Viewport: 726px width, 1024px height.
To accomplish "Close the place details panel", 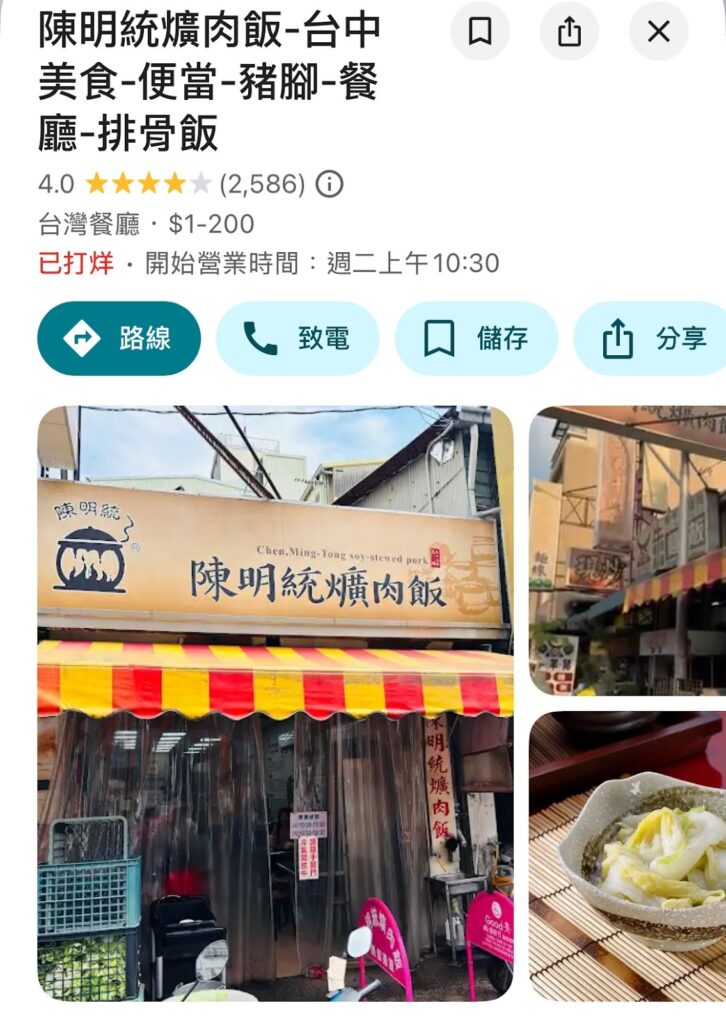I will [658, 32].
